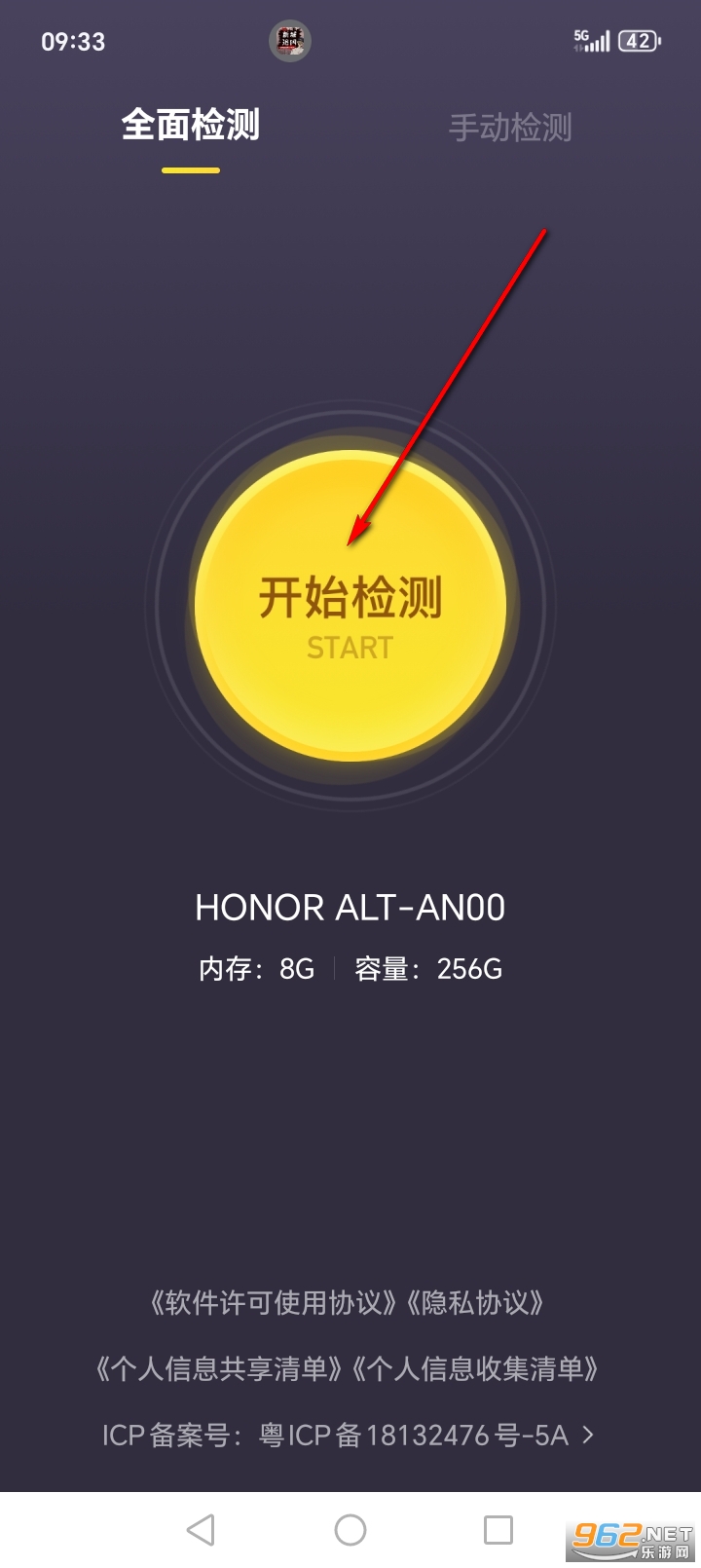This screenshot has height=1568, width=701.
Task: Tap the home circle navigation icon
Action: tap(350, 1530)
